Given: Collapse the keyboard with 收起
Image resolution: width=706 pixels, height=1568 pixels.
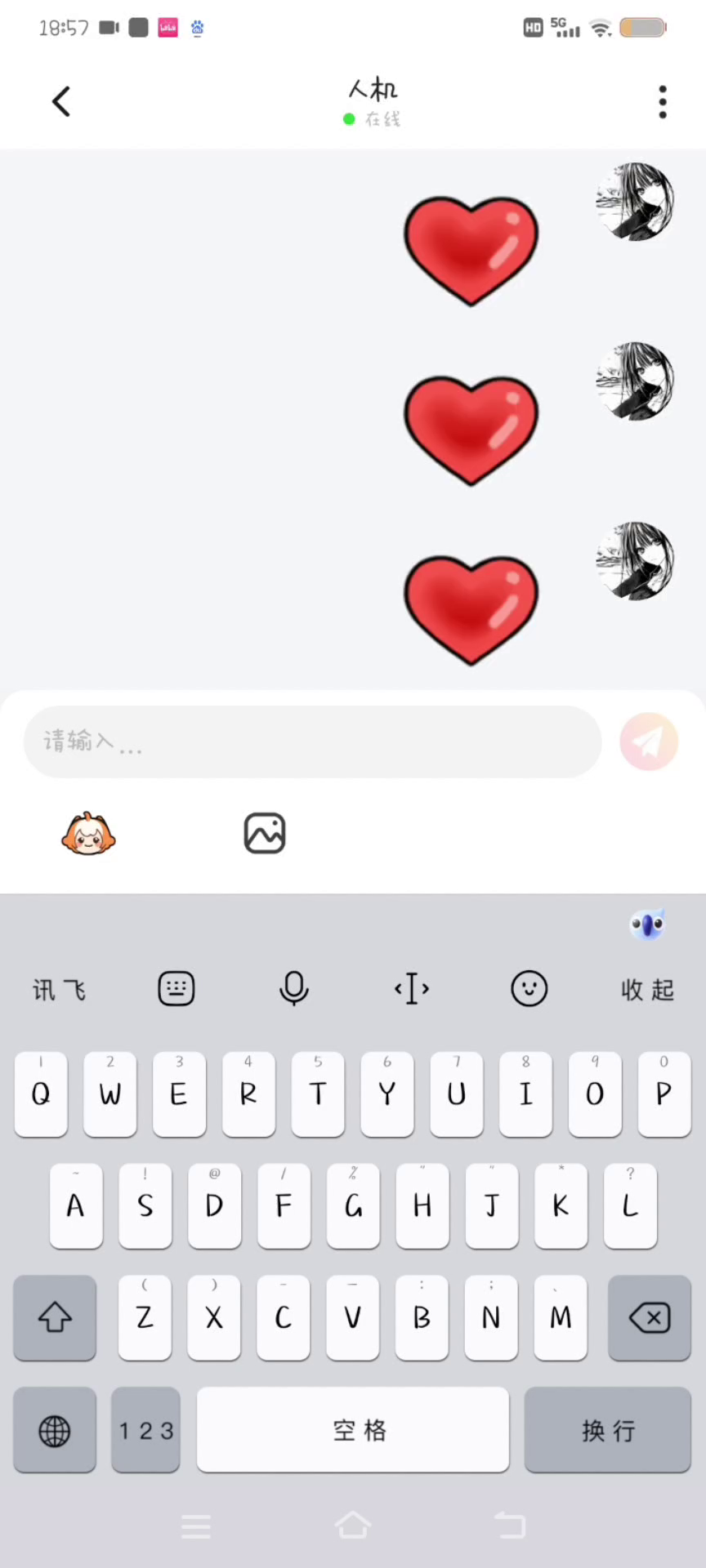Looking at the screenshot, I should pos(647,990).
